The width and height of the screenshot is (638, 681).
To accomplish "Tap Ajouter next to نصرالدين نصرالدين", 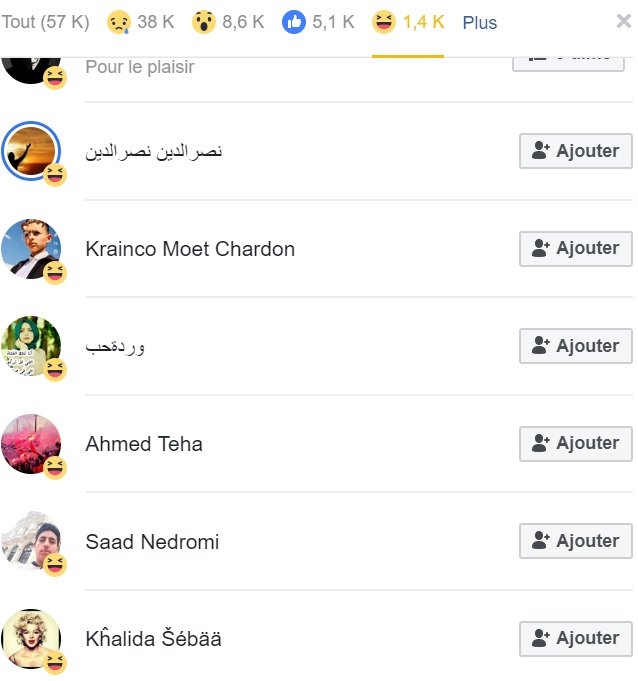I will coord(576,151).
